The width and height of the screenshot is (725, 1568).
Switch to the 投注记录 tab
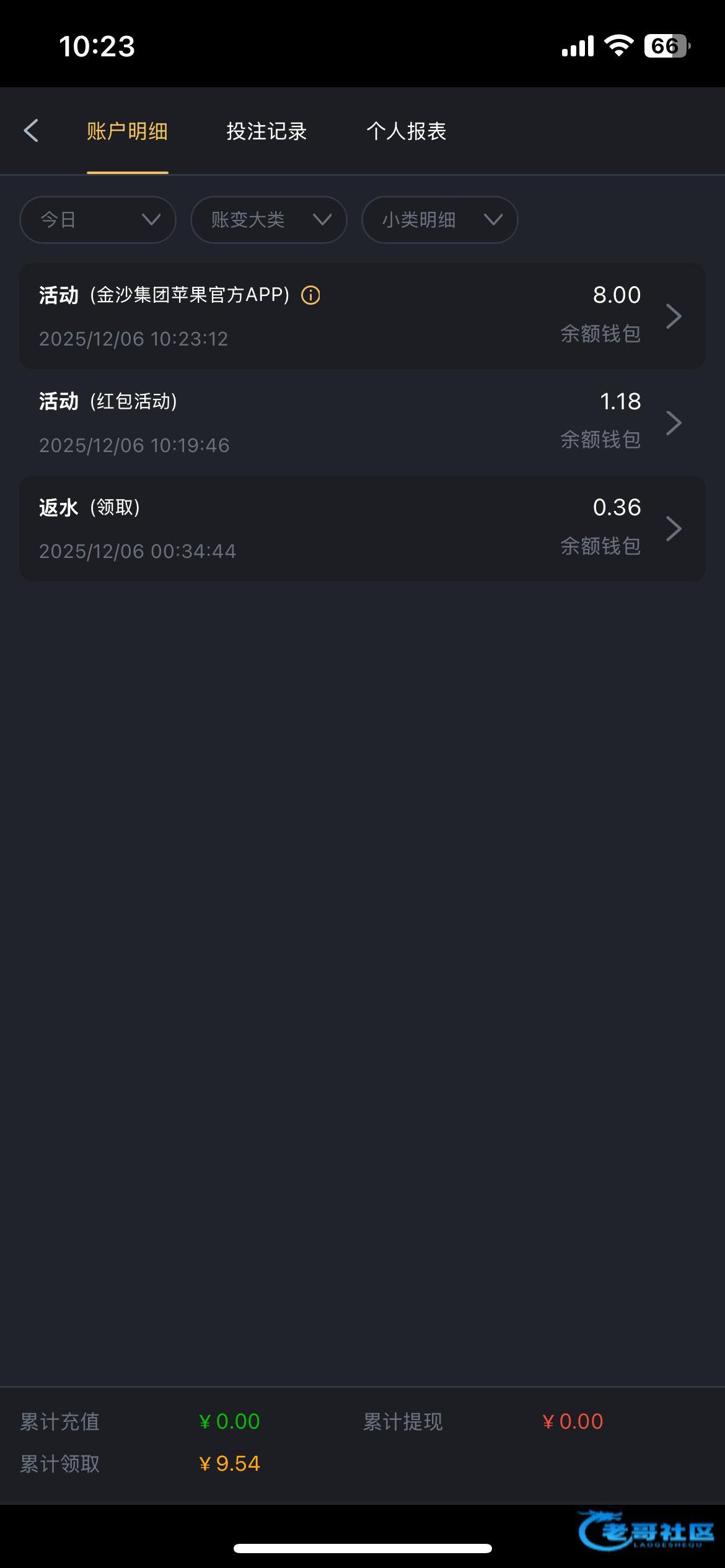point(266,131)
